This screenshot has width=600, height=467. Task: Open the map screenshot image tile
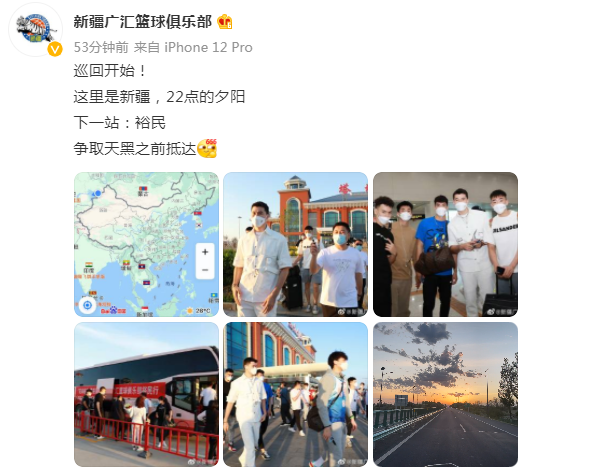146,244
